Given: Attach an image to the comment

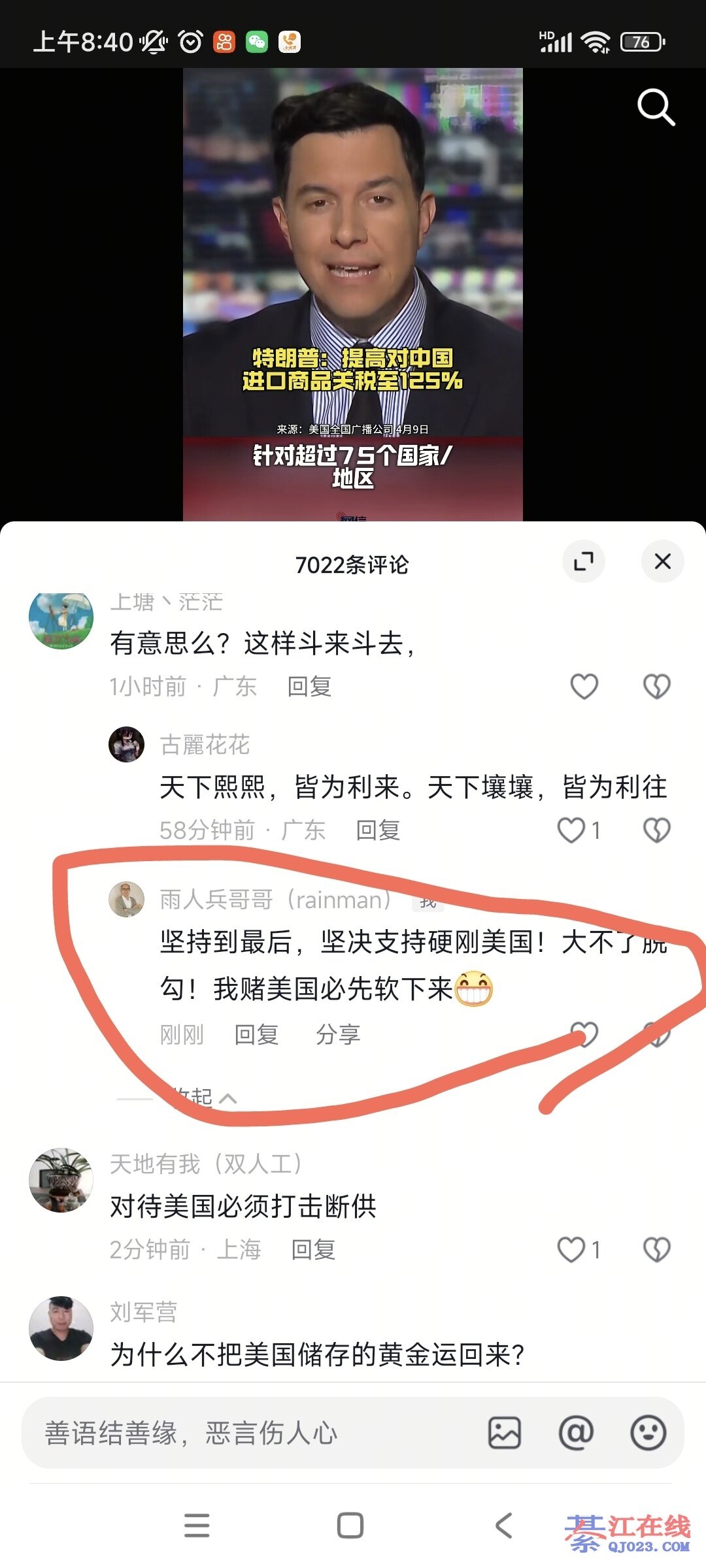Looking at the screenshot, I should tap(505, 1433).
